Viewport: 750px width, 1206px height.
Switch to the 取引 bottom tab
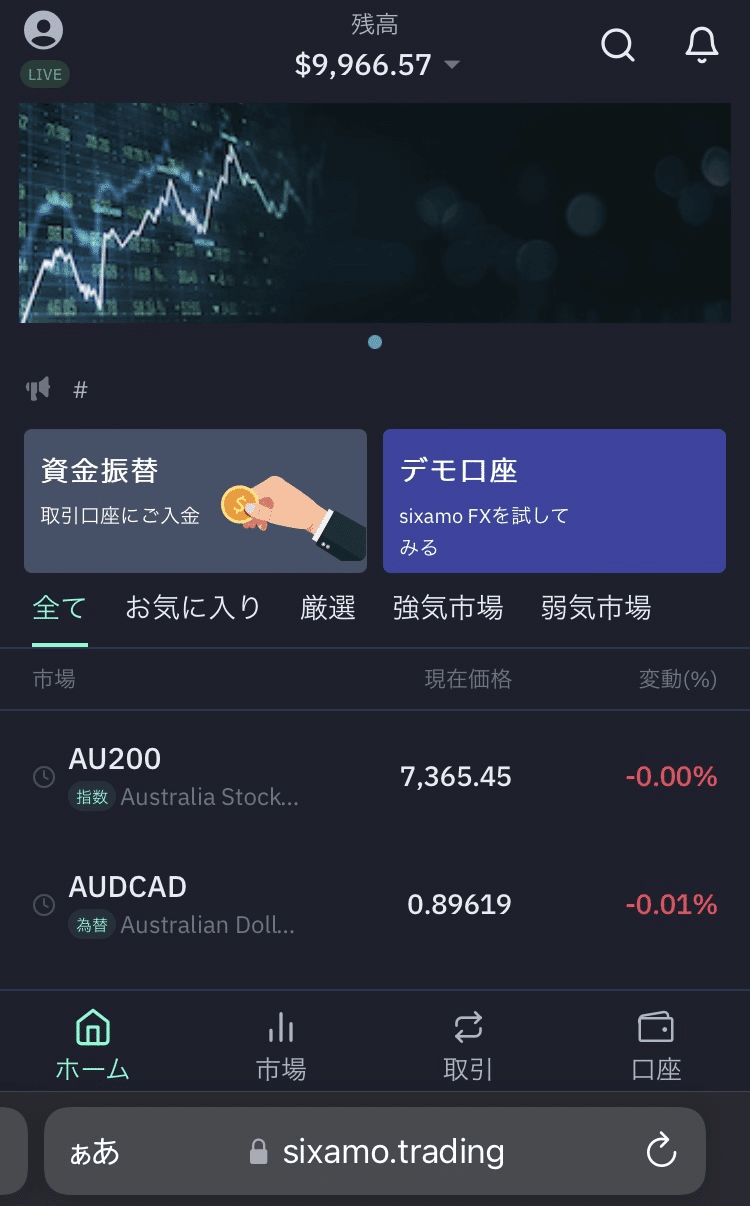tap(468, 1045)
